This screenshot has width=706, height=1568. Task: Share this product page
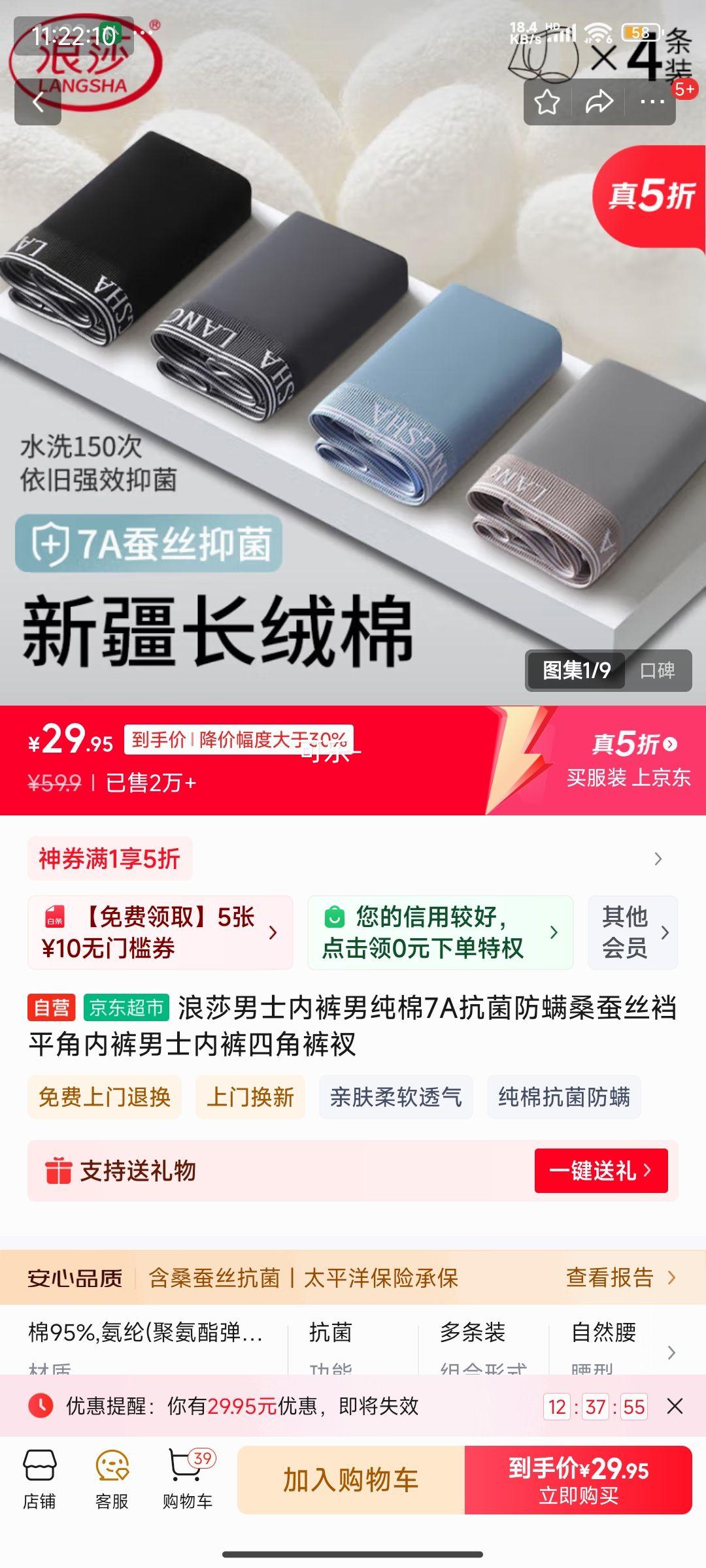599,102
